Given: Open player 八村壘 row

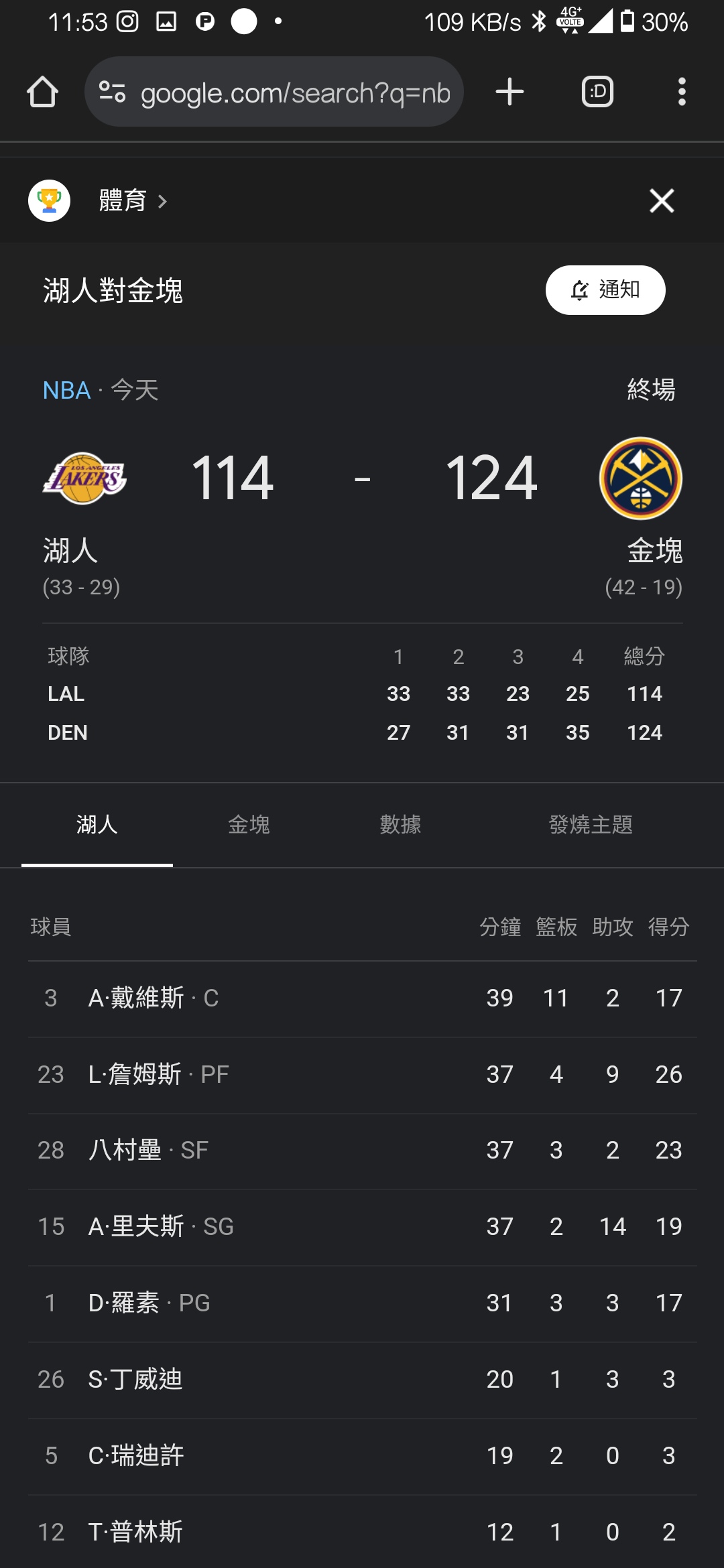Looking at the screenshot, I should (x=362, y=1151).
